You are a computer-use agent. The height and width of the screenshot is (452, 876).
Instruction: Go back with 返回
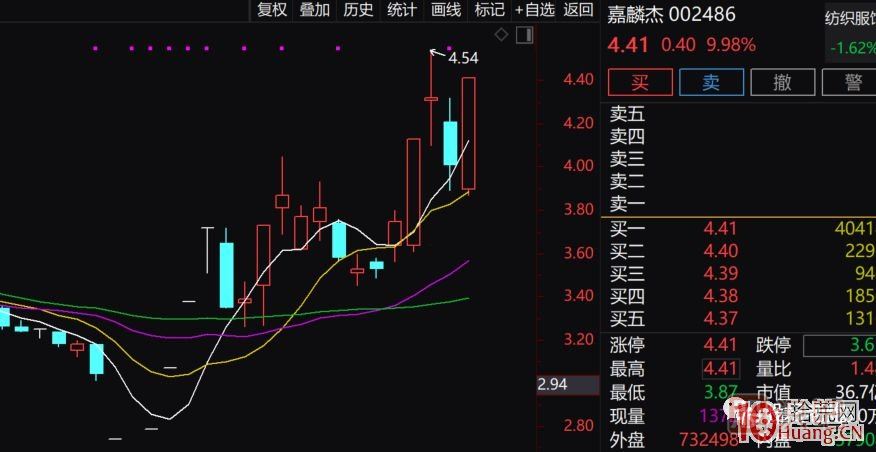pos(578,10)
